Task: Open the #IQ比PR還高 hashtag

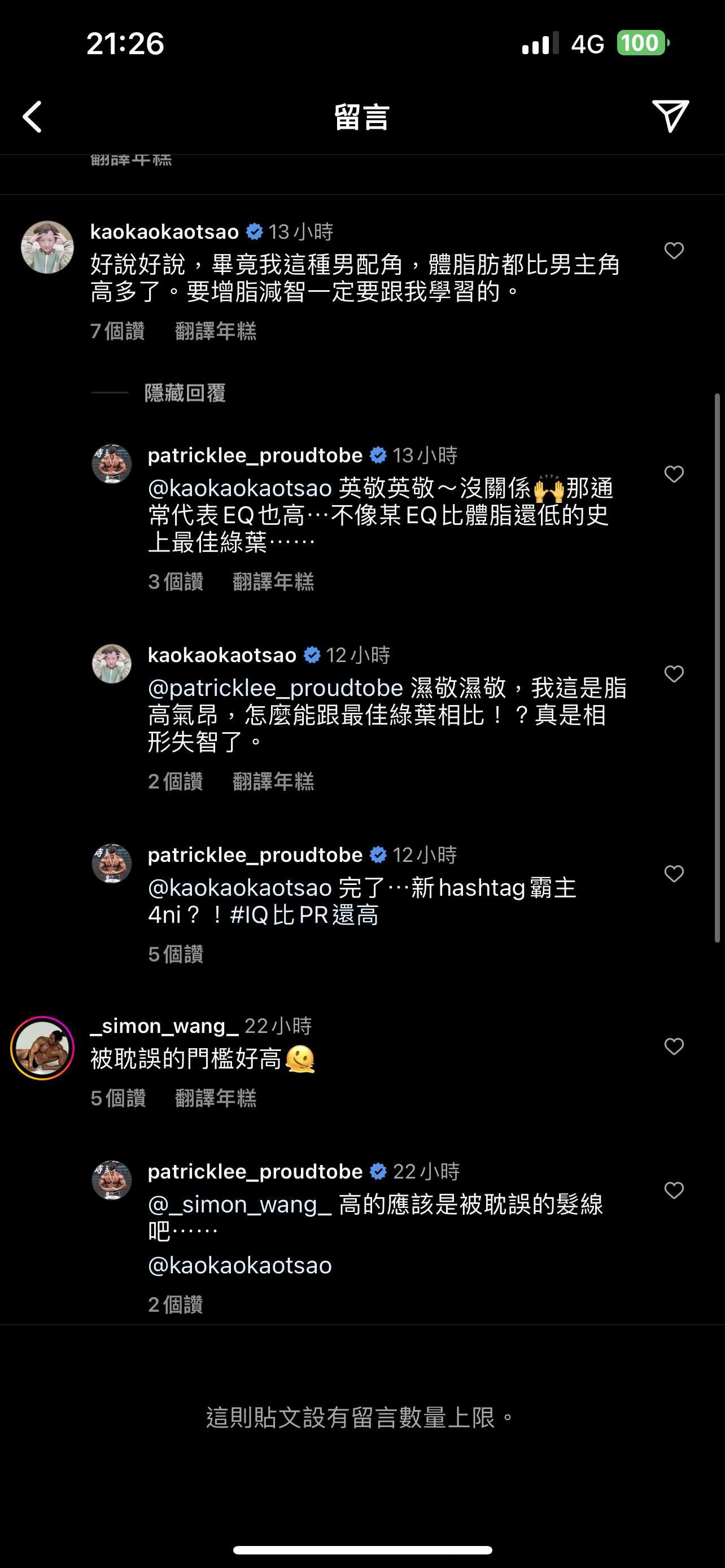Action: coord(304,915)
